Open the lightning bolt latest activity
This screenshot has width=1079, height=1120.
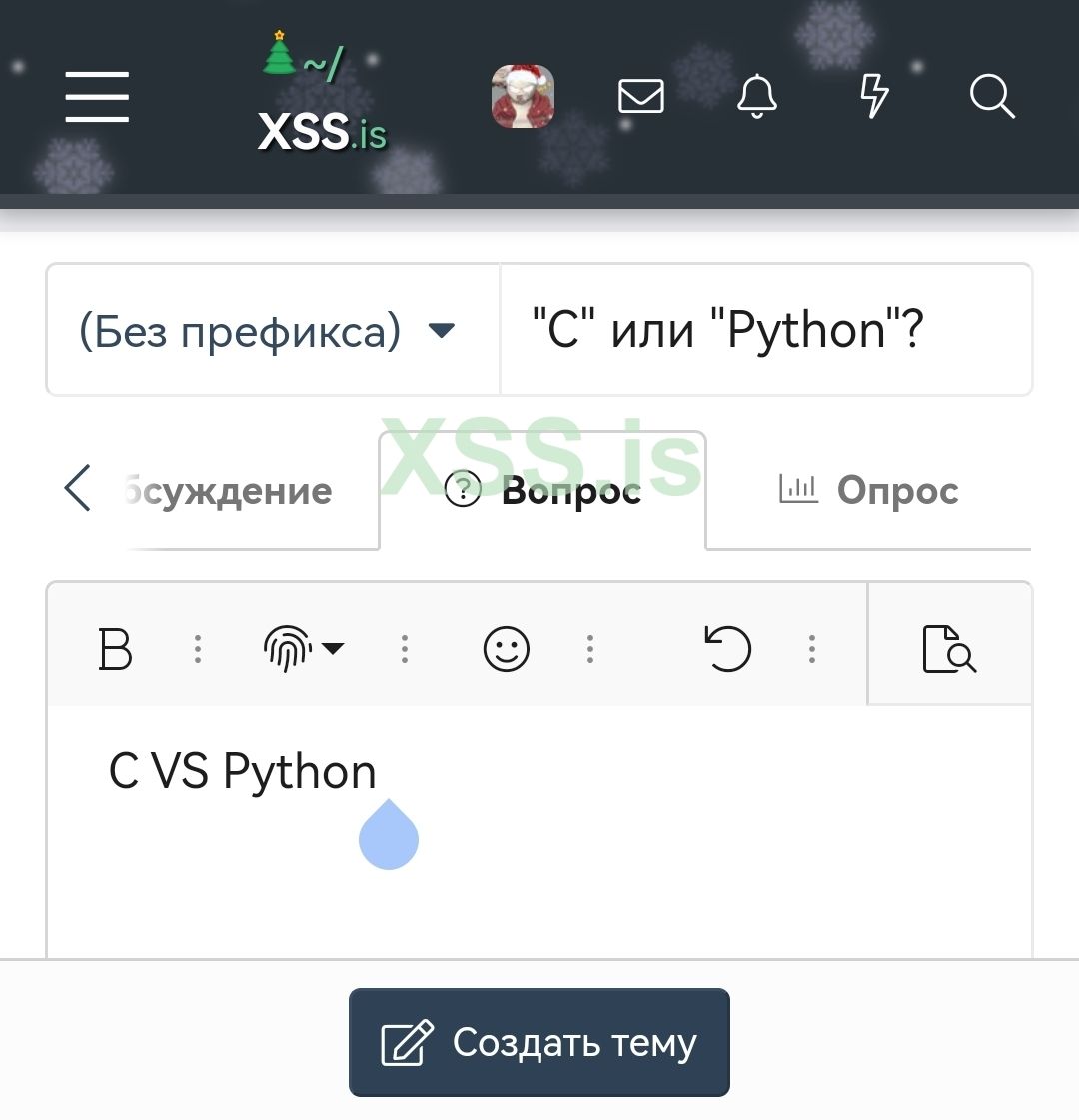pos(874,97)
